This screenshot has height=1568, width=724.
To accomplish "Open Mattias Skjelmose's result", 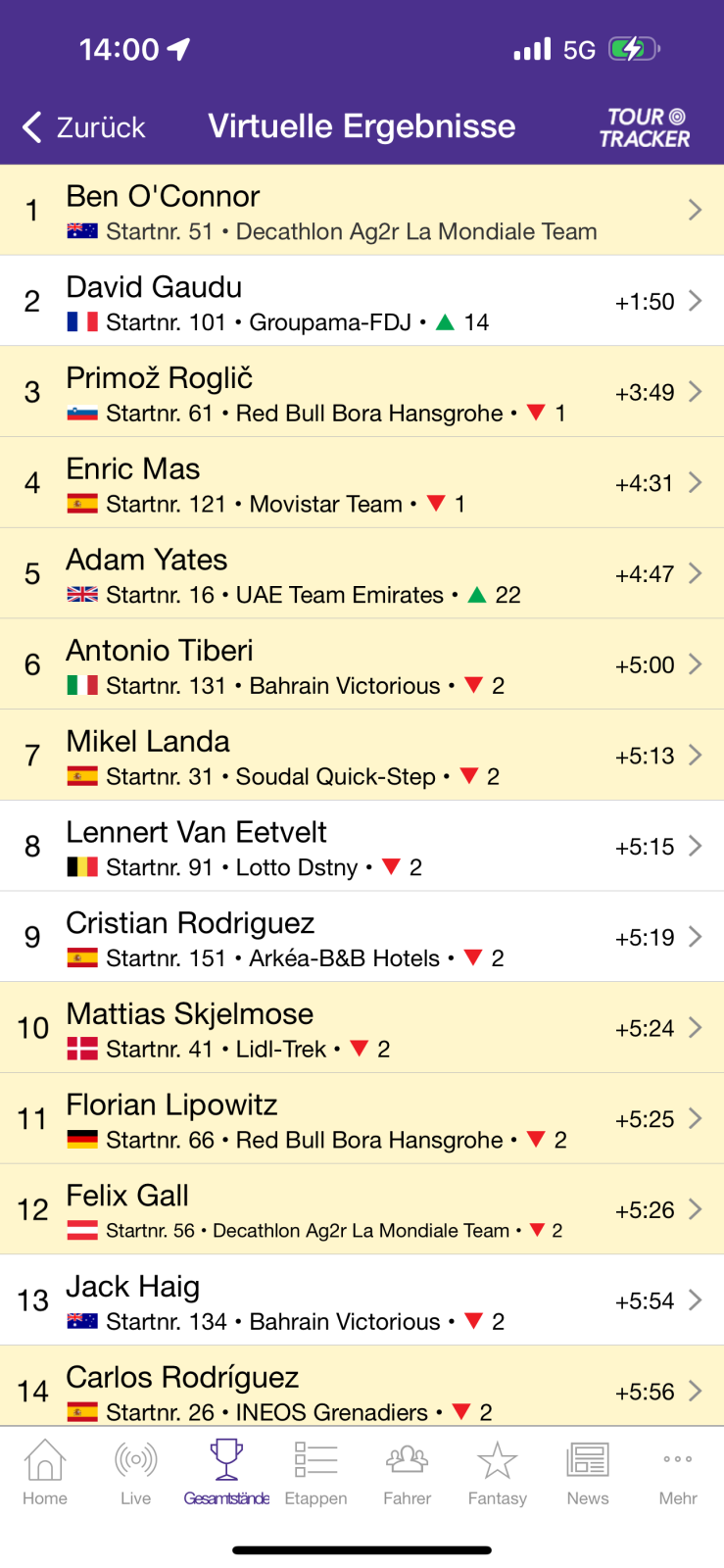I will pyautogui.click(x=362, y=1028).
